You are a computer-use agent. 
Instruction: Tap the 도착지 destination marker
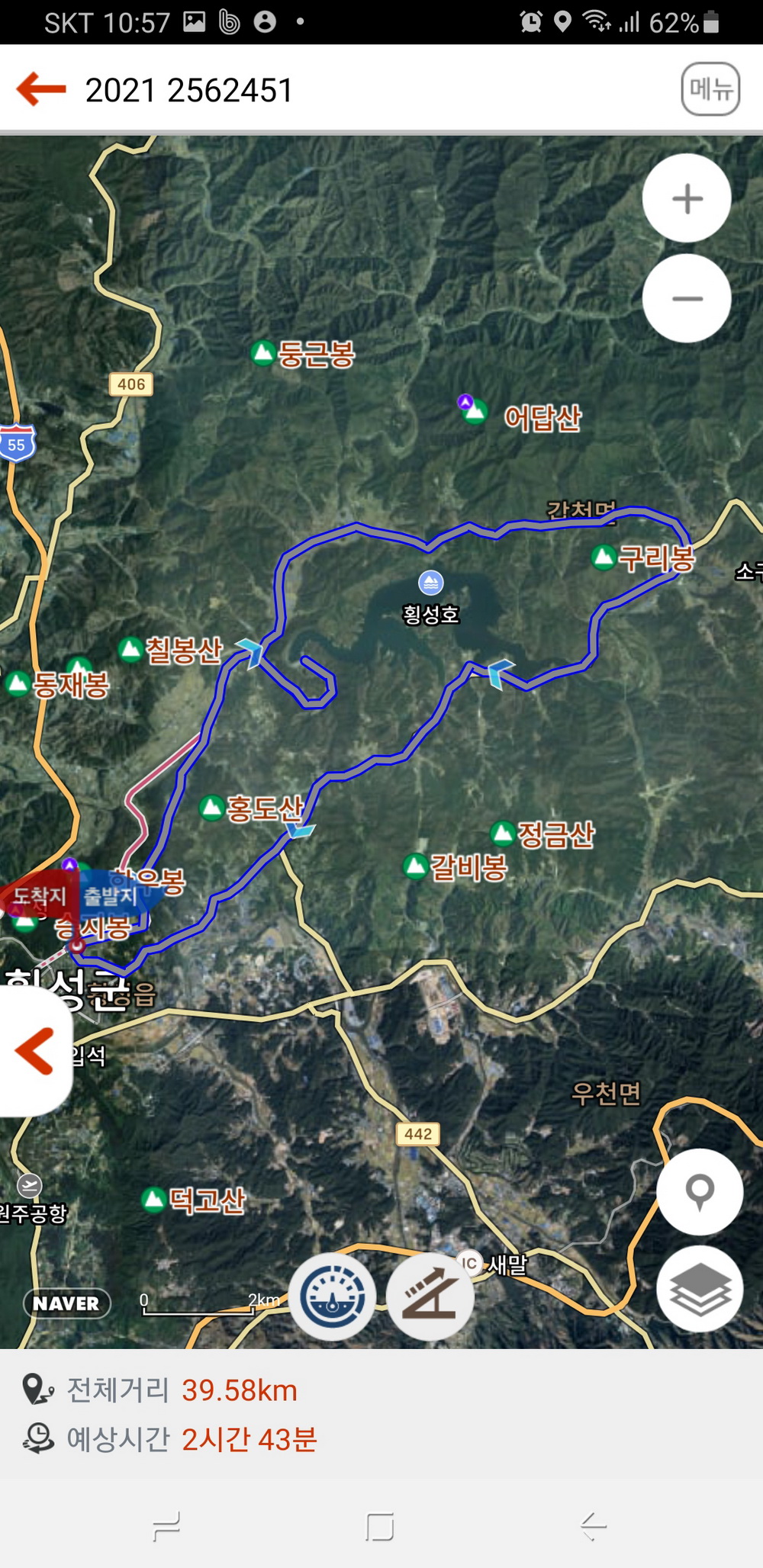point(38,897)
